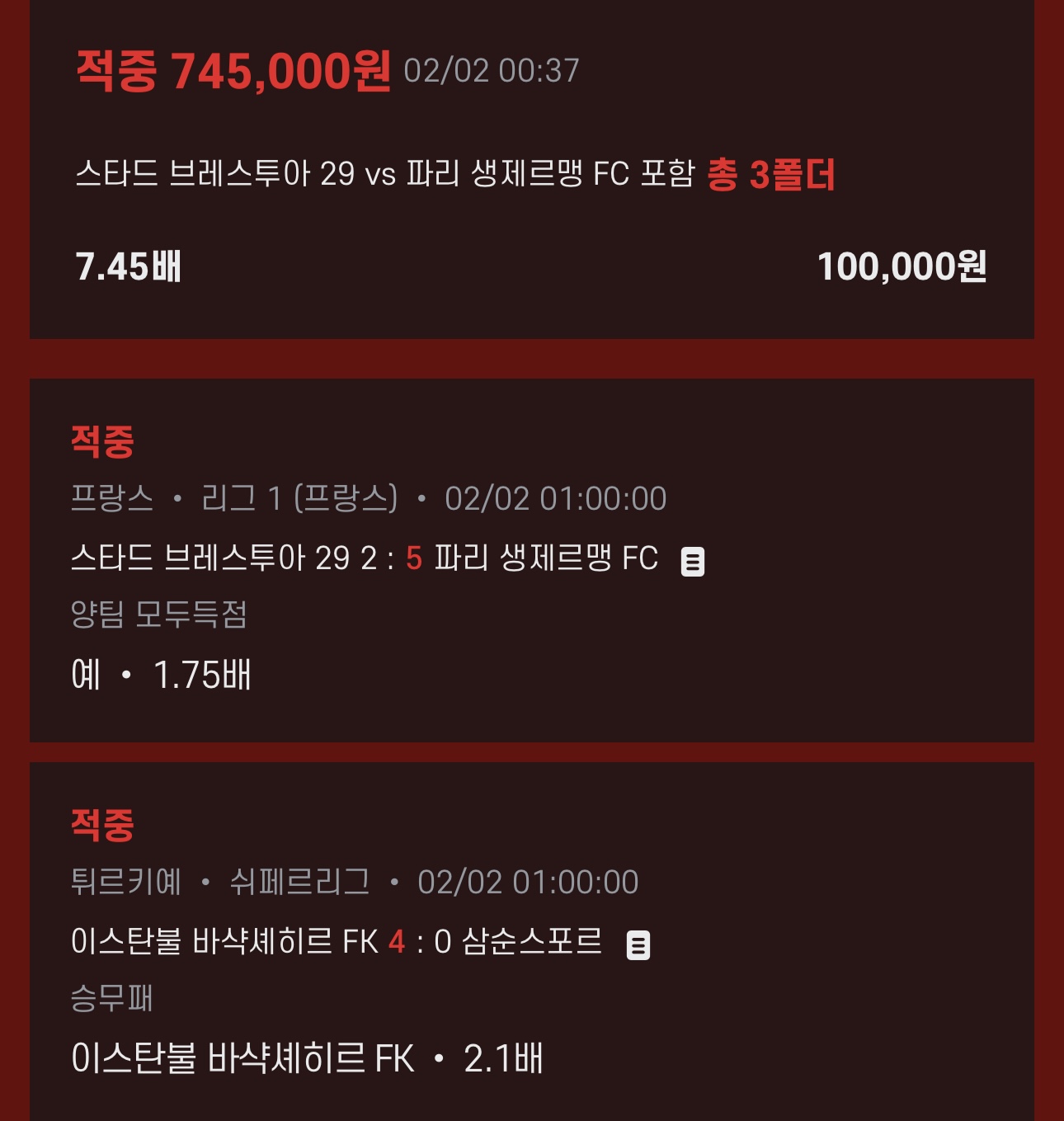Open match details icon for 스타드 브레스투아 29 game
The height and width of the screenshot is (1121, 1064).
pyautogui.click(x=692, y=562)
